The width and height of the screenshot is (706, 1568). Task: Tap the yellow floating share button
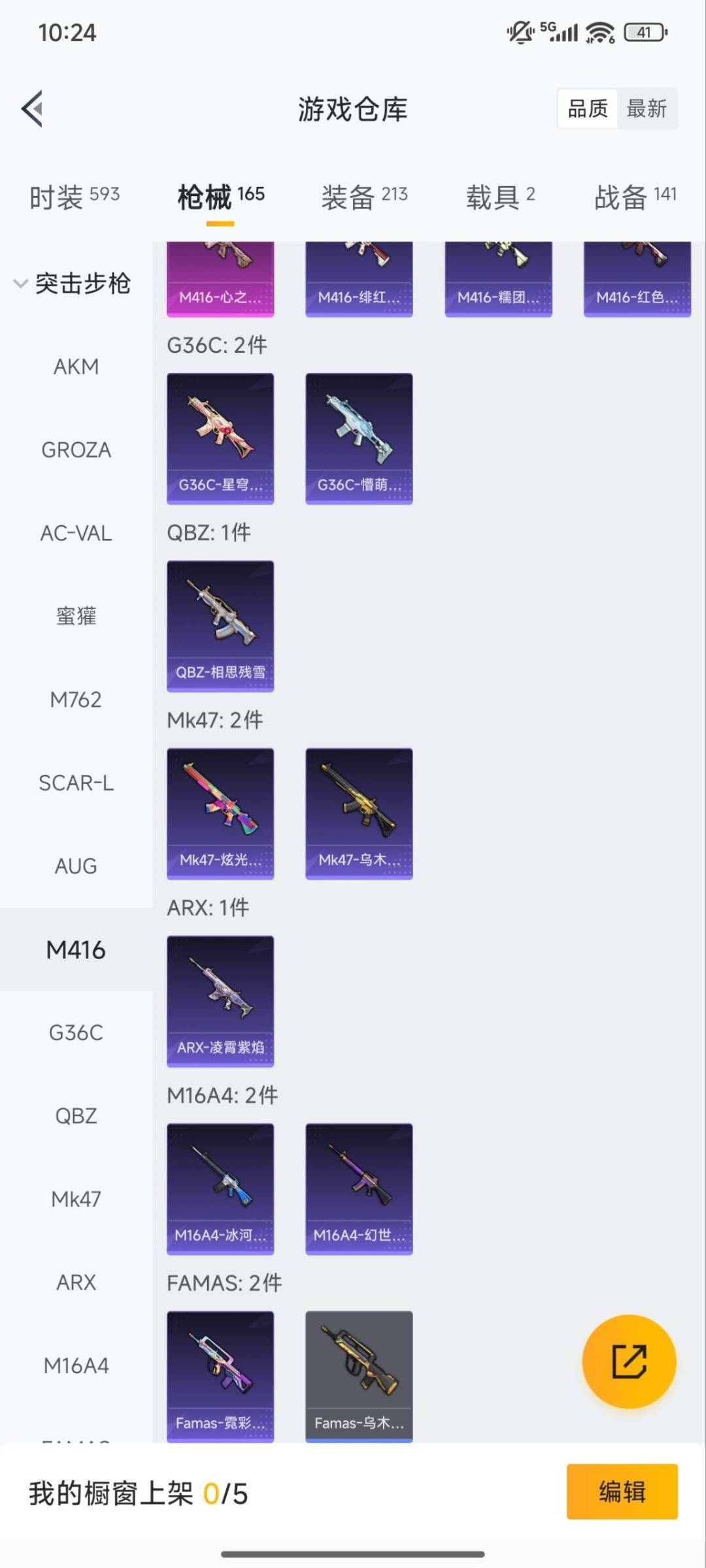pyautogui.click(x=629, y=1362)
